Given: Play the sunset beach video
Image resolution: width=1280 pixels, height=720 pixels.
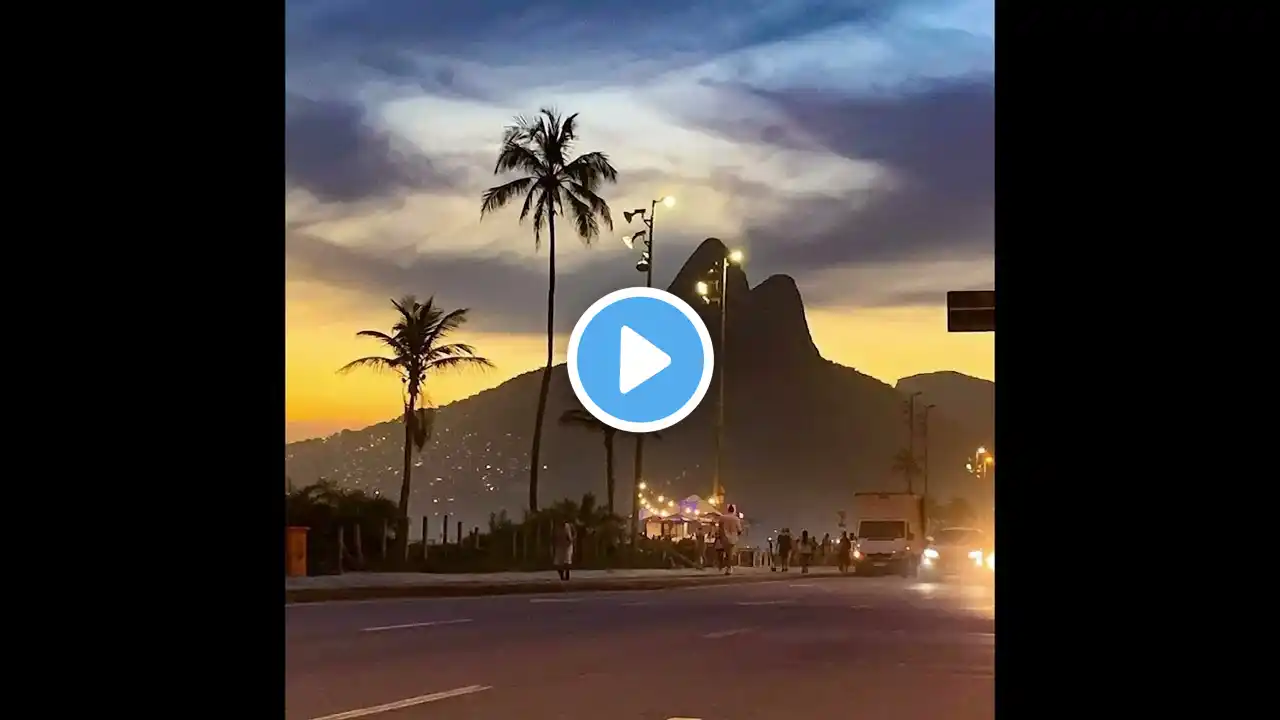Looking at the screenshot, I should 640,360.
